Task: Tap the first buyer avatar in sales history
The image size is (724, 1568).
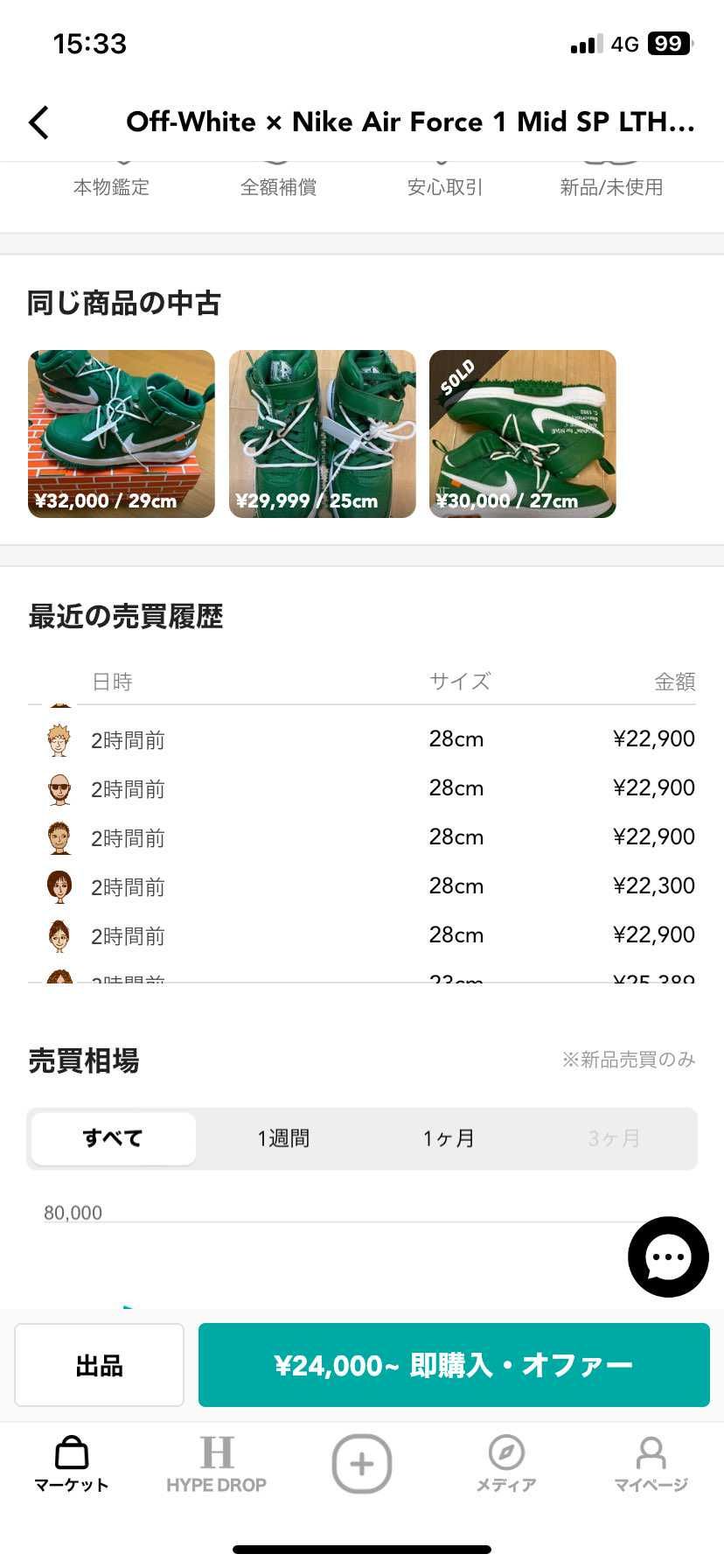Action: [x=58, y=739]
